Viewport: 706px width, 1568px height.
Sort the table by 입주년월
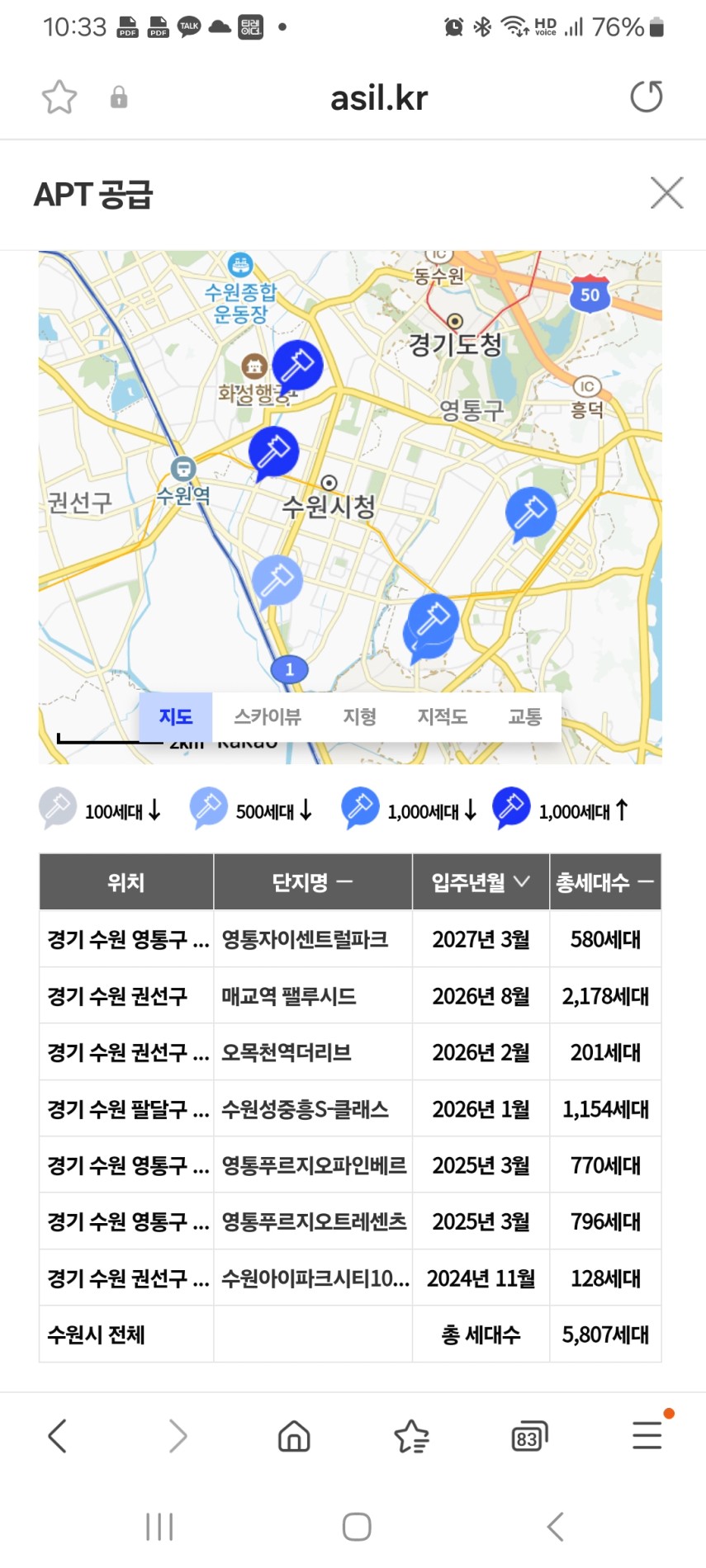point(481,882)
